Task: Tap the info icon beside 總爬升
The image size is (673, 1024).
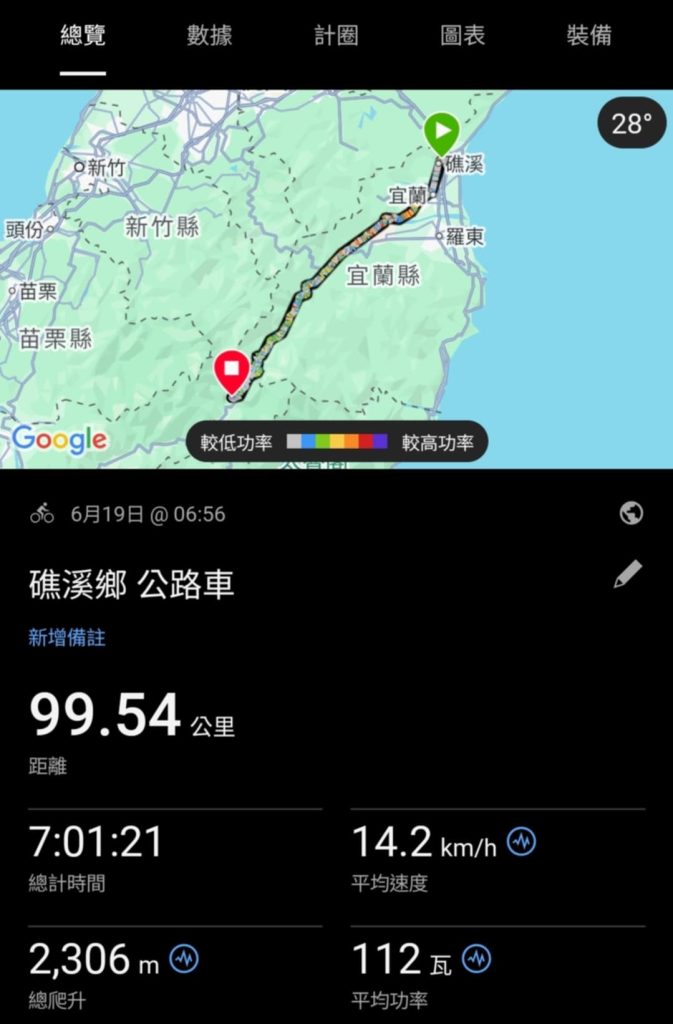Action: (184, 960)
